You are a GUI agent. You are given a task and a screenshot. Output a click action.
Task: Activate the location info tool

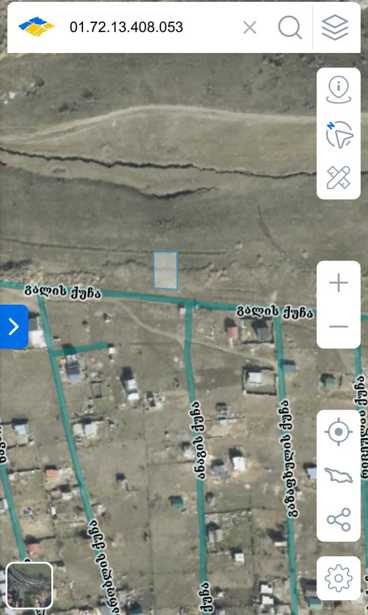[339, 89]
